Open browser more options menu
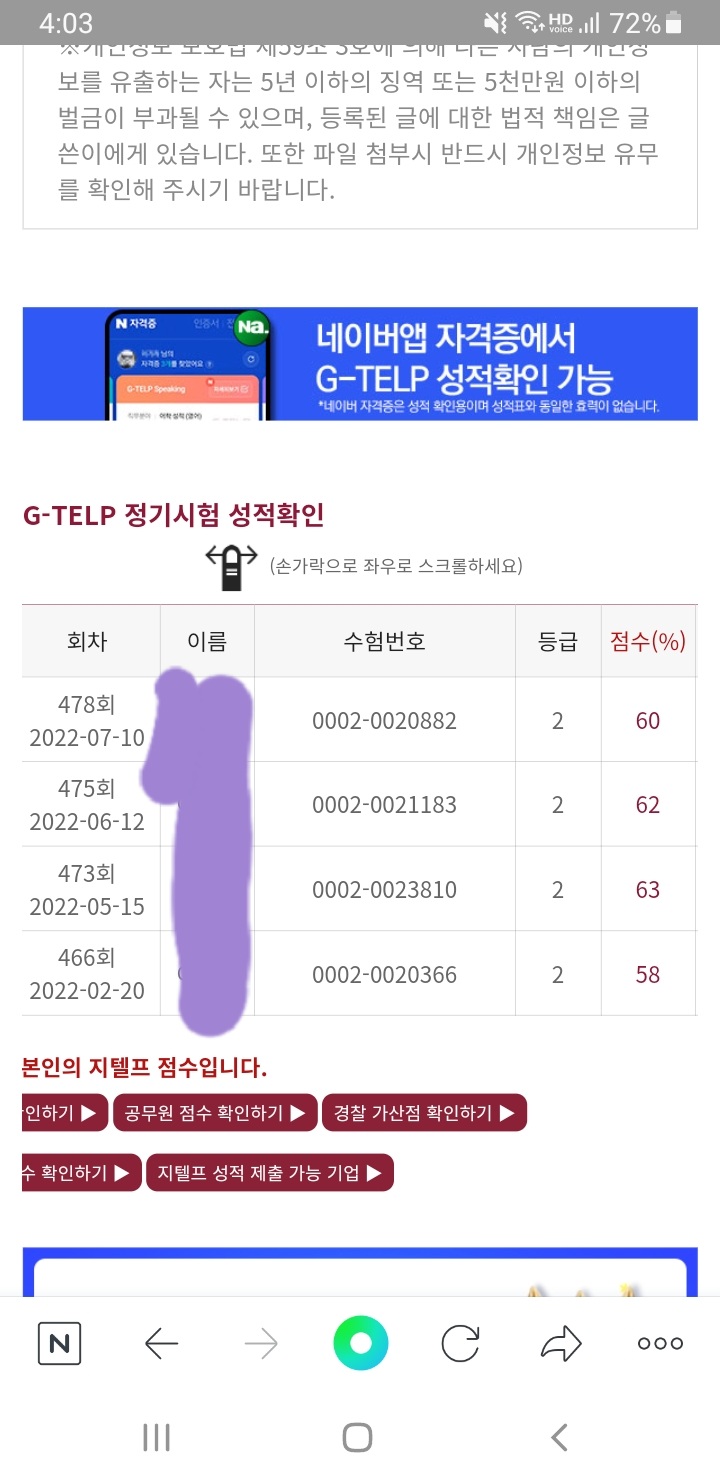This screenshot has width=720, height=1480. coord(660,1344)
